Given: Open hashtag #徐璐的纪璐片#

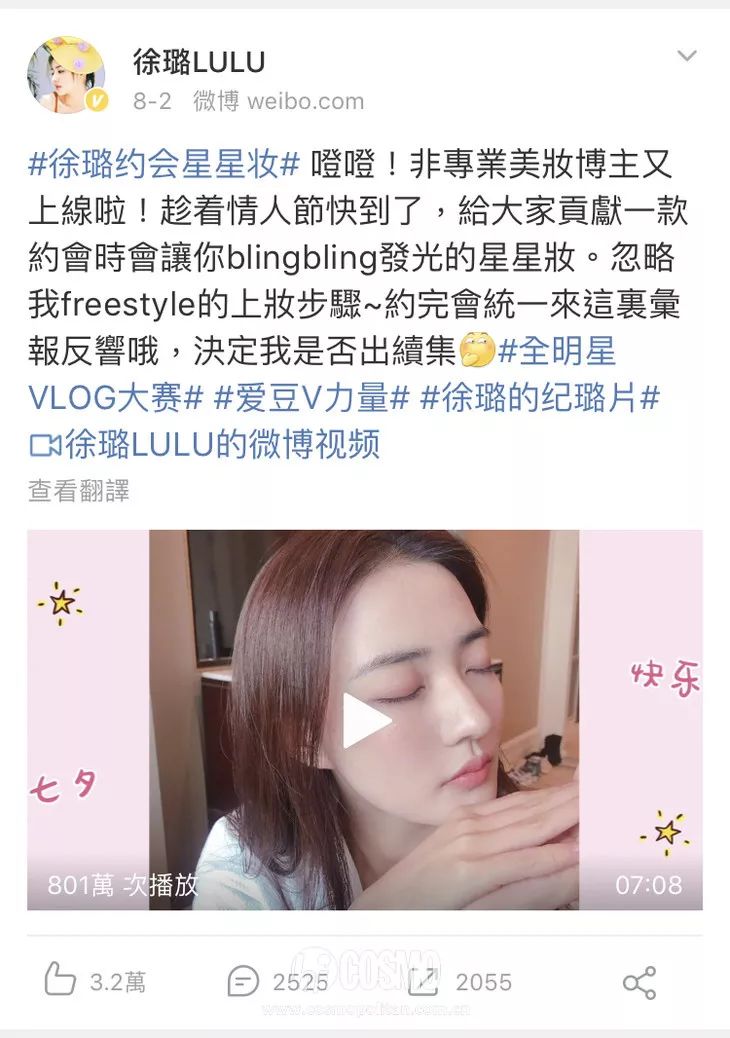Looking at the screenshot, I should pyautogui.click(x=539, y=398).
